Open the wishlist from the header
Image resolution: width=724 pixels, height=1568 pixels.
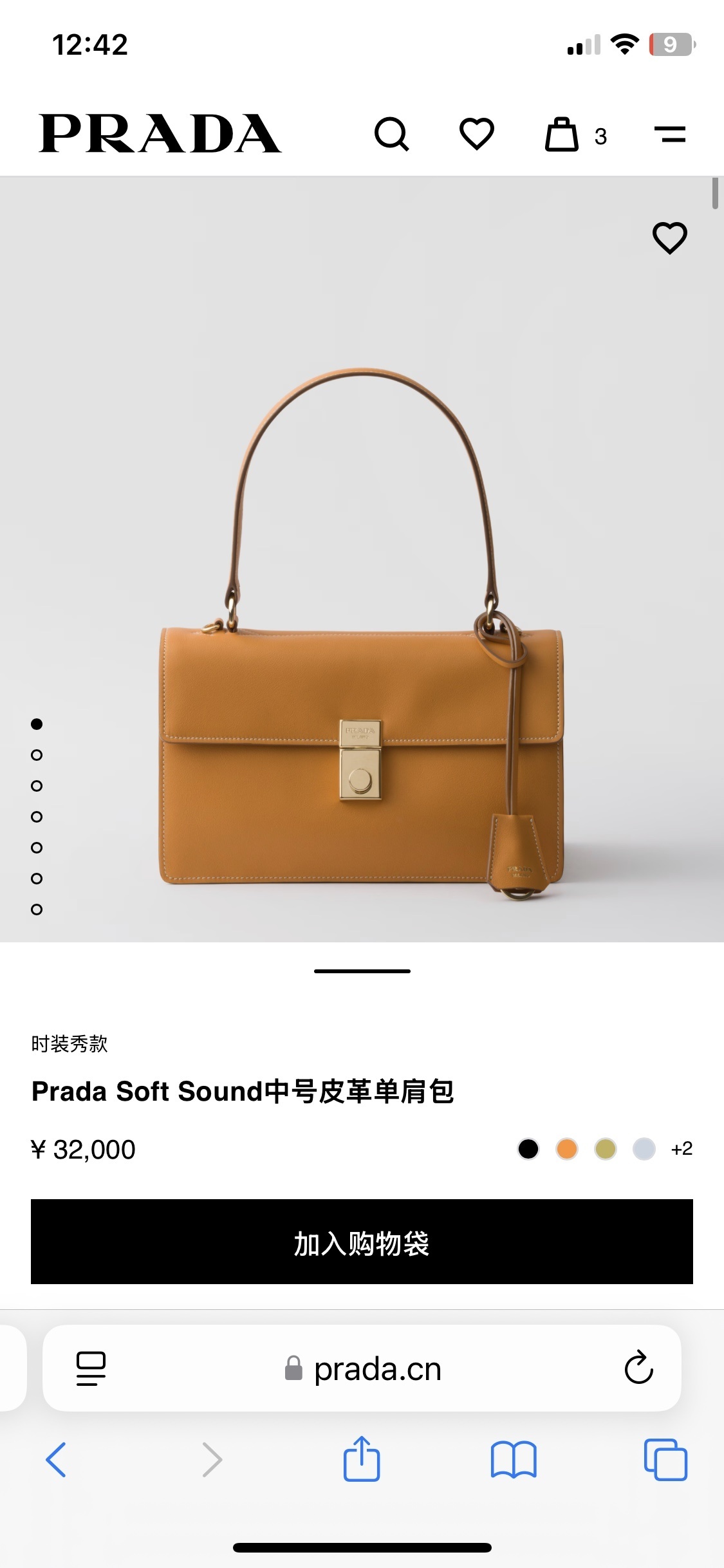(476, 134)
